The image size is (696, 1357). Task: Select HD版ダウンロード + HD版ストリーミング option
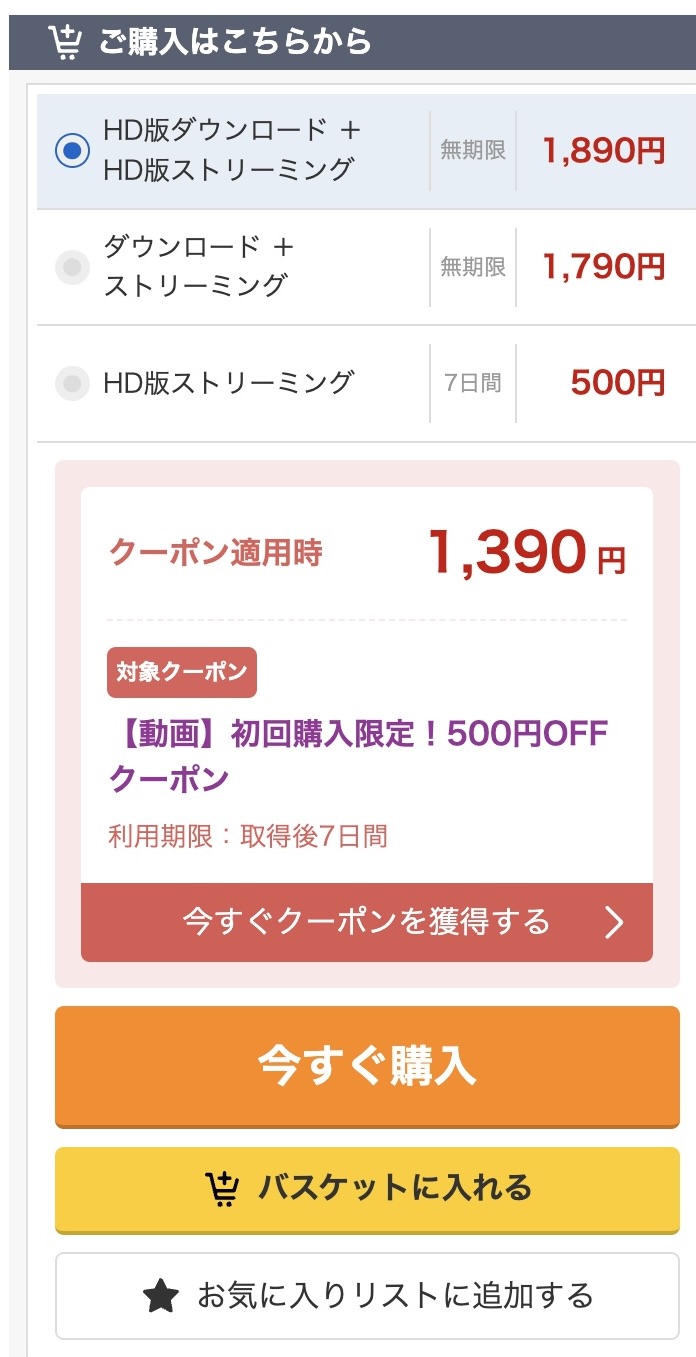point(72,152)
